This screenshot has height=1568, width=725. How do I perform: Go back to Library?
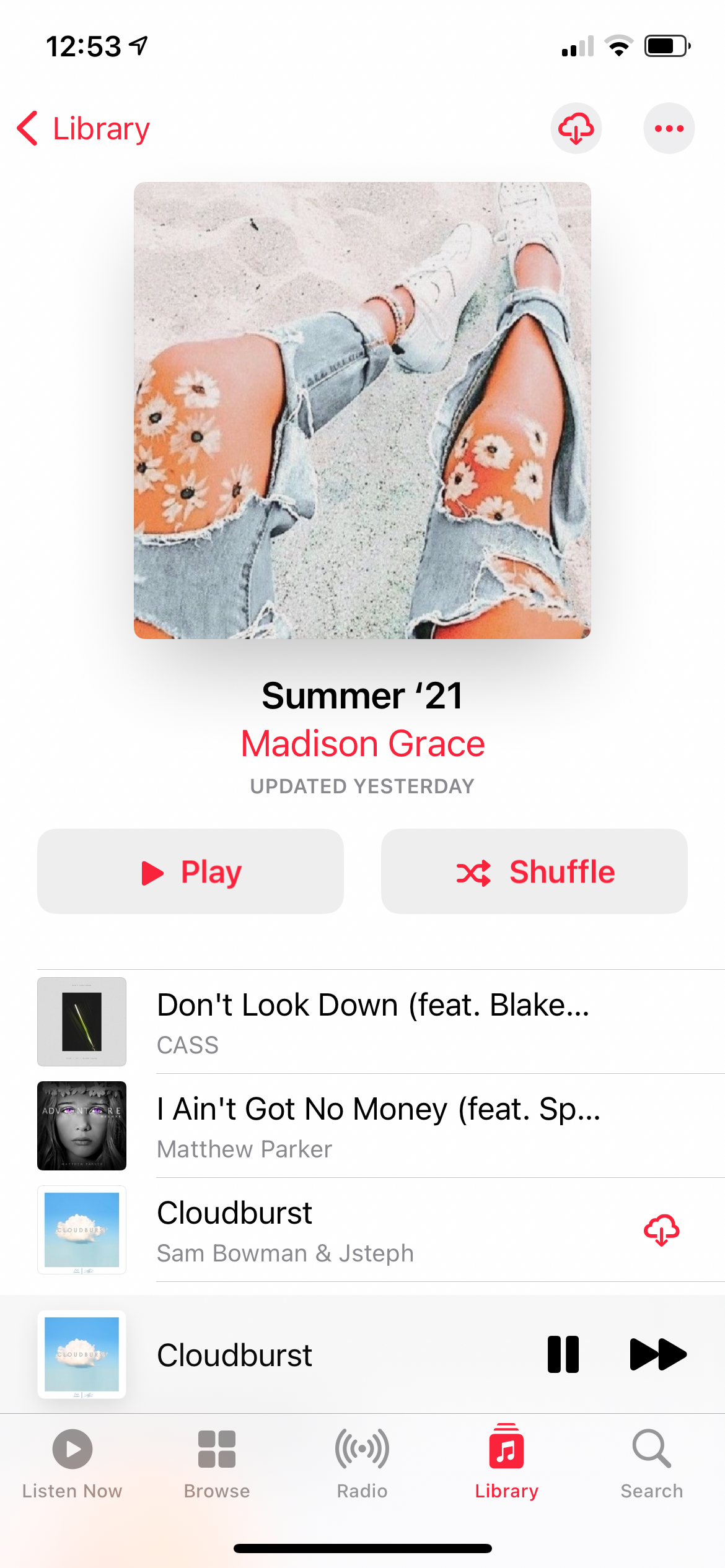[x=84, y=129]
